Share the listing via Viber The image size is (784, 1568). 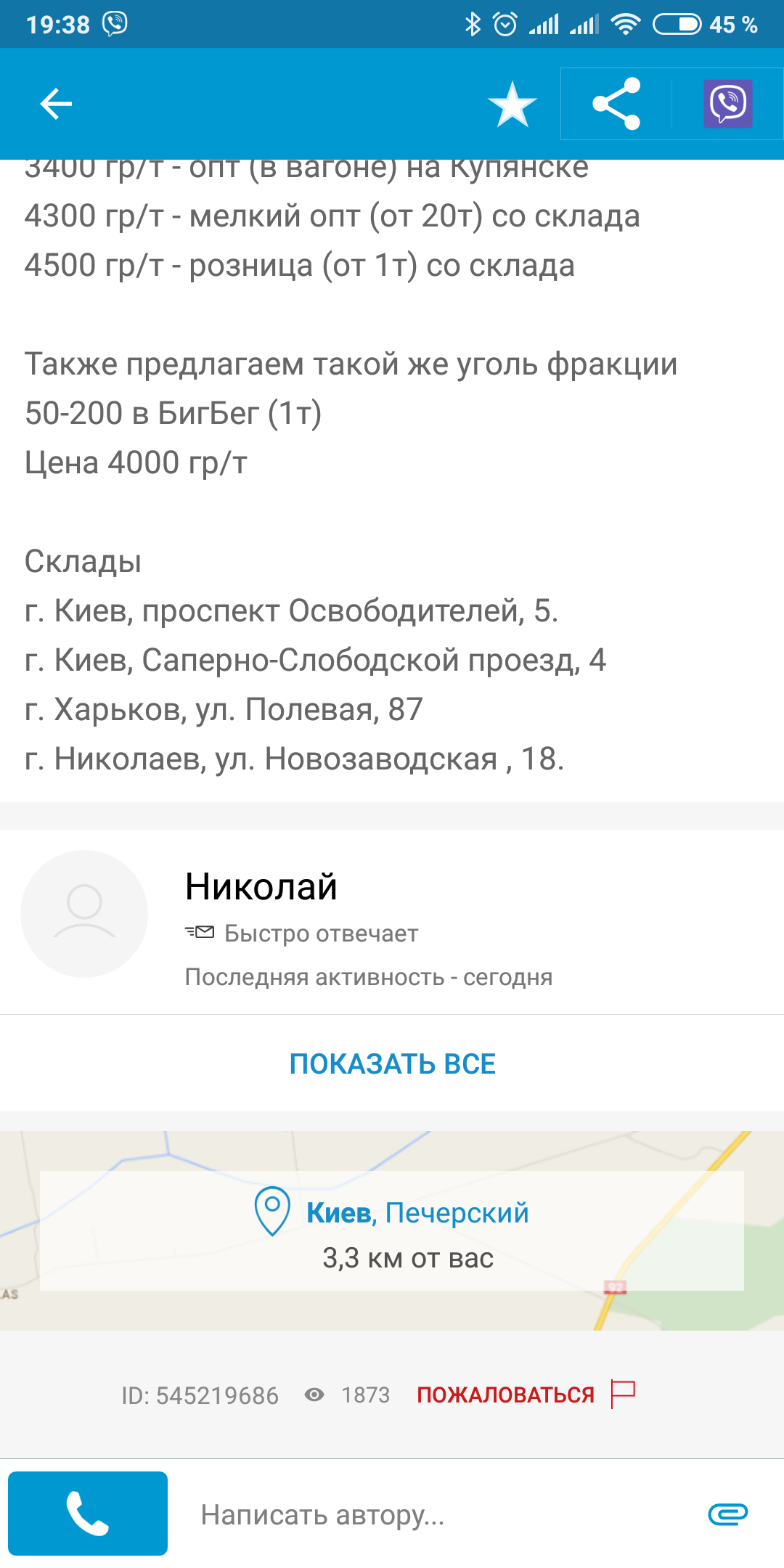727,104
